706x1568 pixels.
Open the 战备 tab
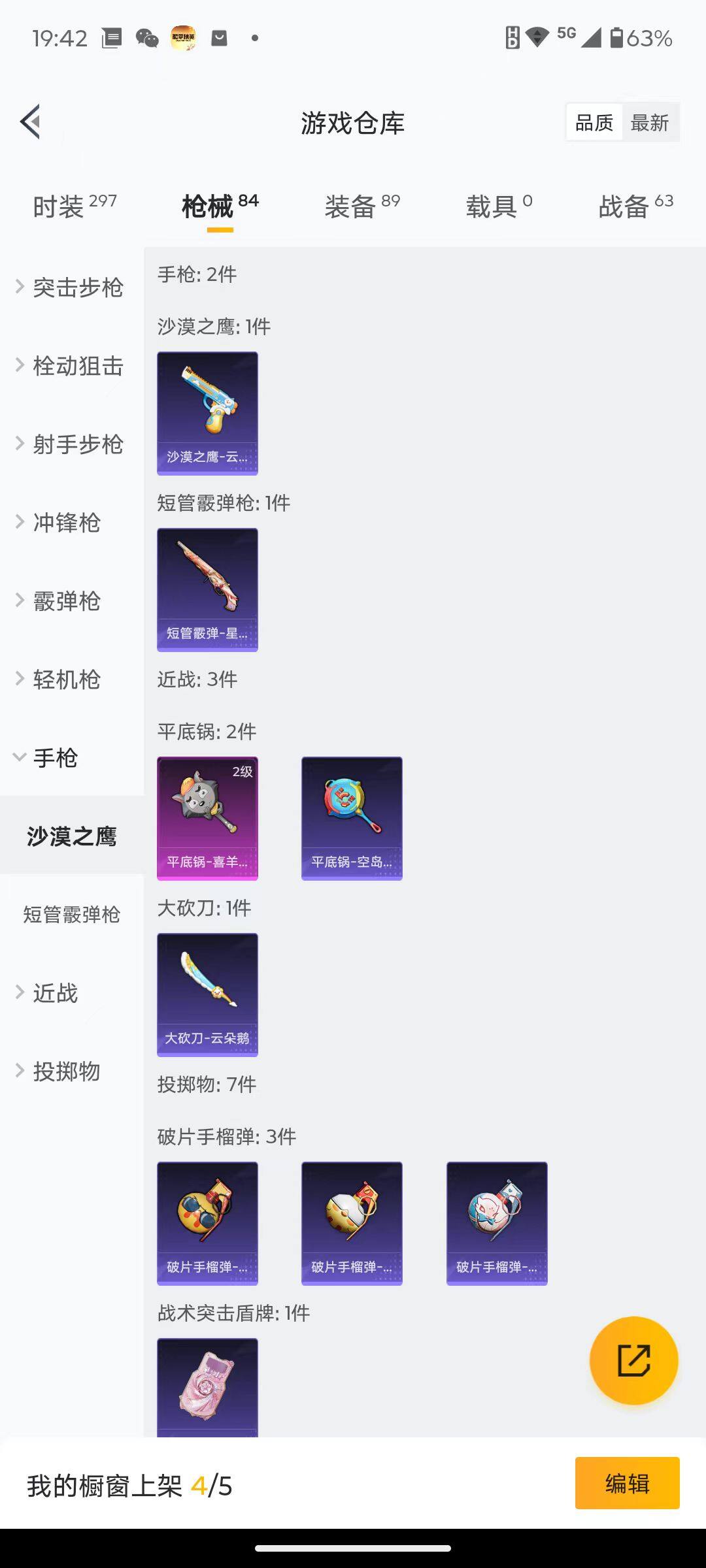(635, 206)
